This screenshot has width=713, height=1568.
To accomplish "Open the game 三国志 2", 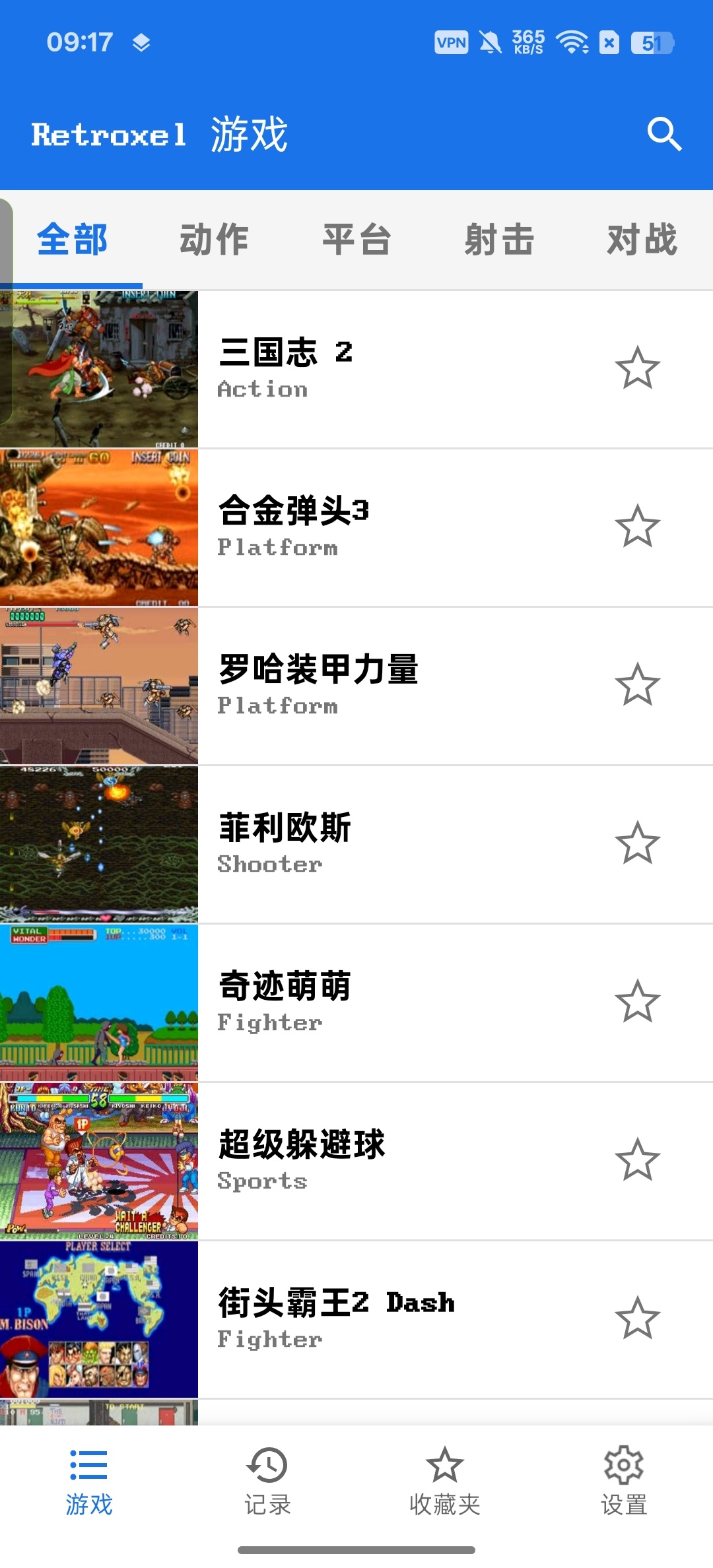I will tap(356, 369).
